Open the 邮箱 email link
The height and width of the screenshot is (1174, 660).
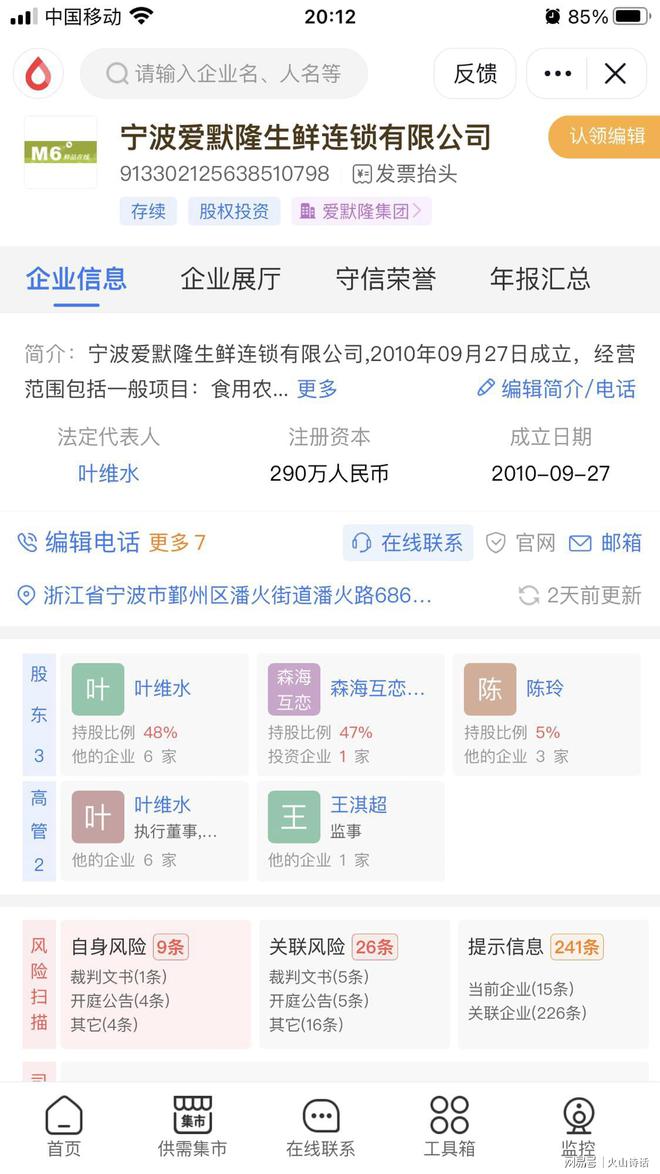tap(606, 543)
